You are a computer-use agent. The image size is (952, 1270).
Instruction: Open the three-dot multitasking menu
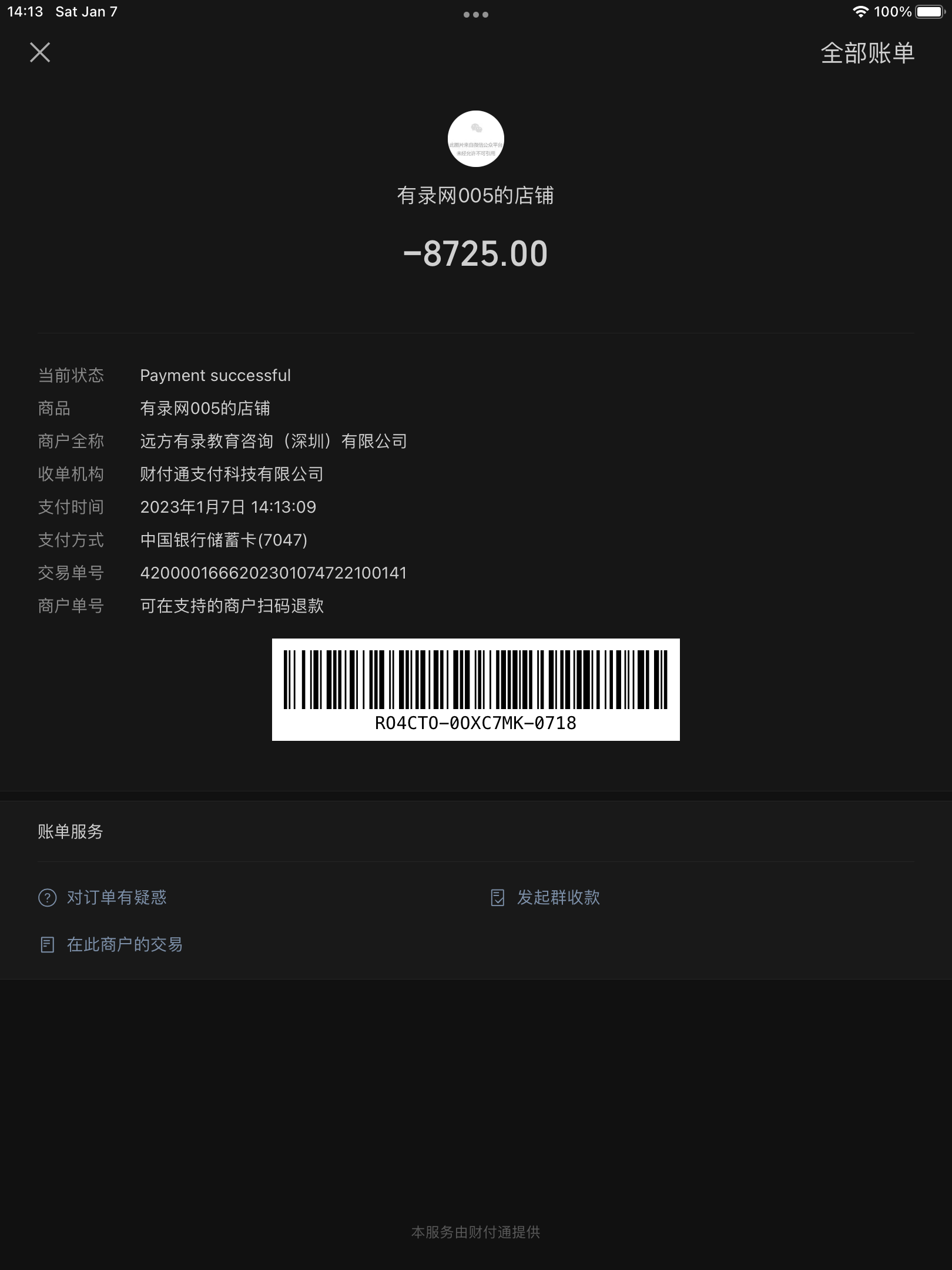pos(475,15)
